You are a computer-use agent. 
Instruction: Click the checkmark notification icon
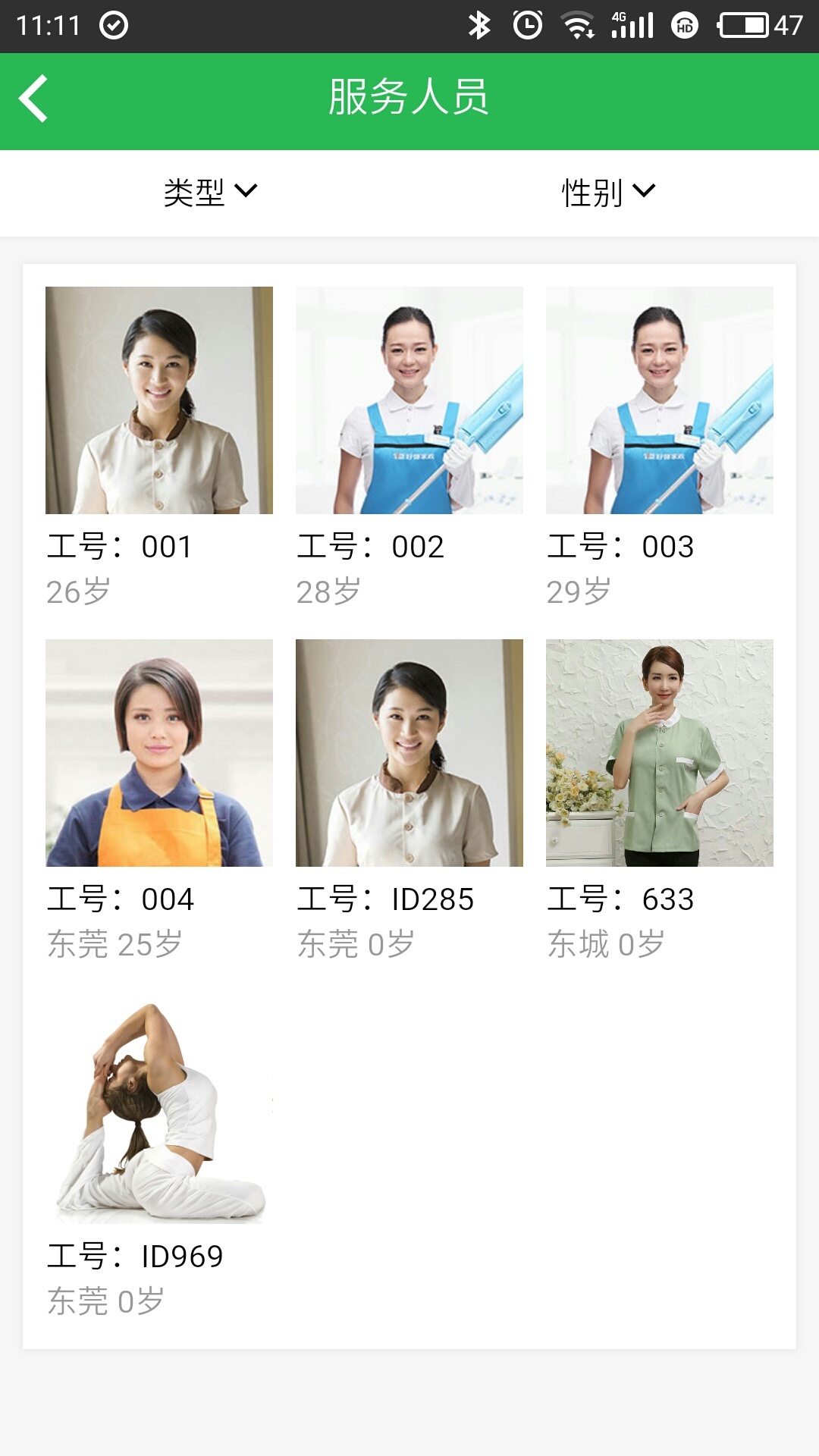click(x=112, y=24)
